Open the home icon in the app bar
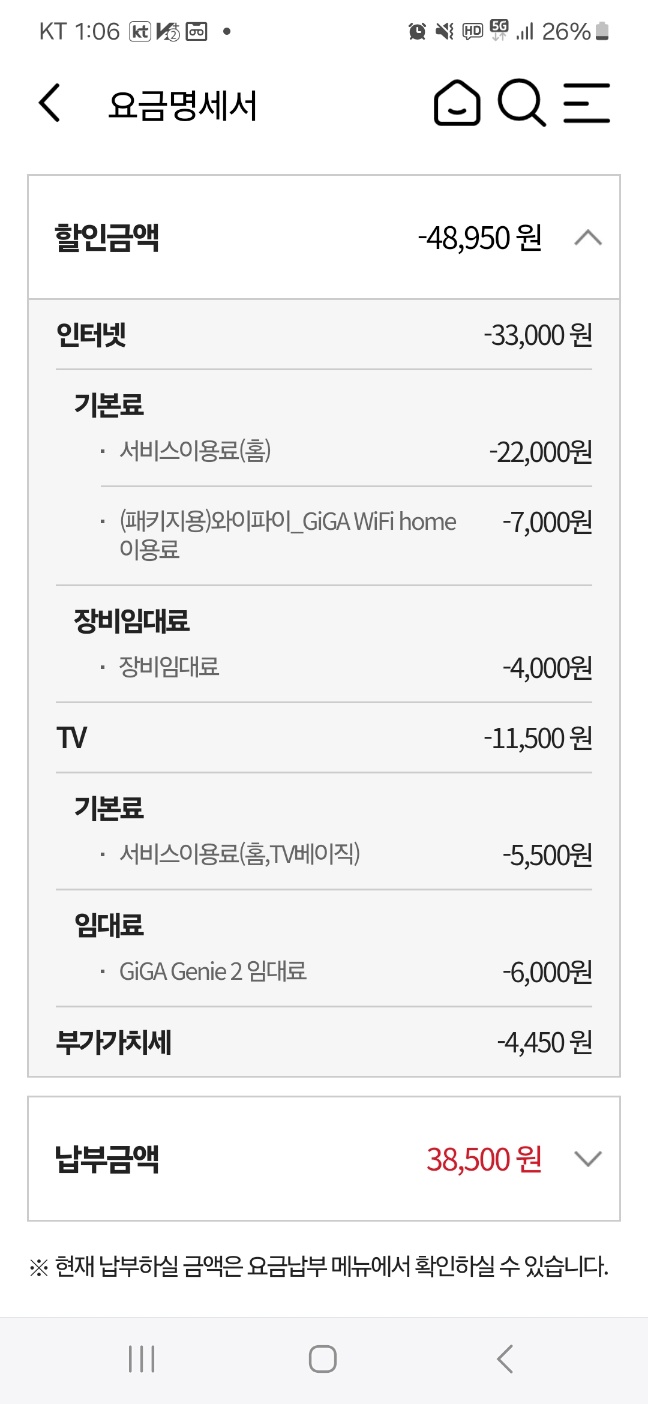Viewport: 648px width, 1404px height. 457,103
